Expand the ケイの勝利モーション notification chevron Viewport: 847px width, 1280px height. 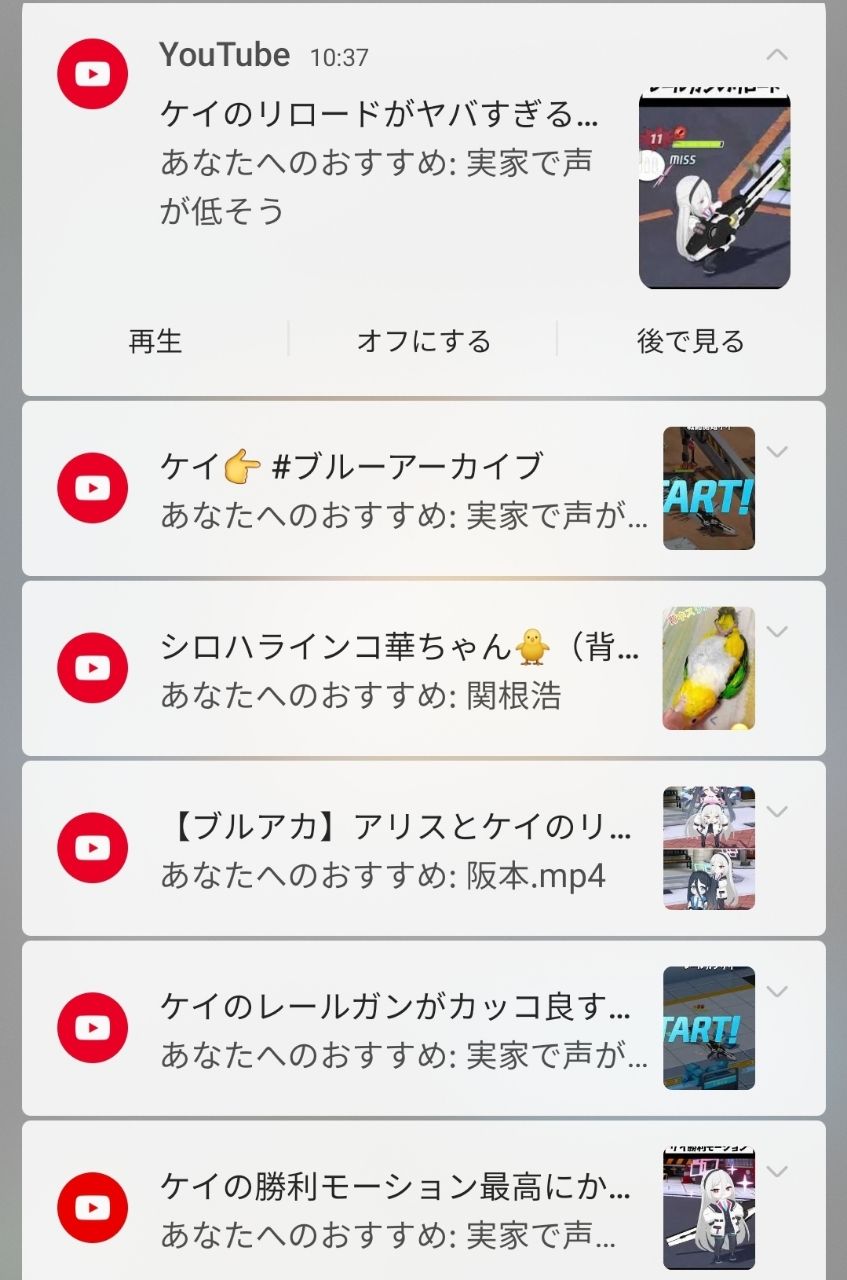[x=777, y=1172]
